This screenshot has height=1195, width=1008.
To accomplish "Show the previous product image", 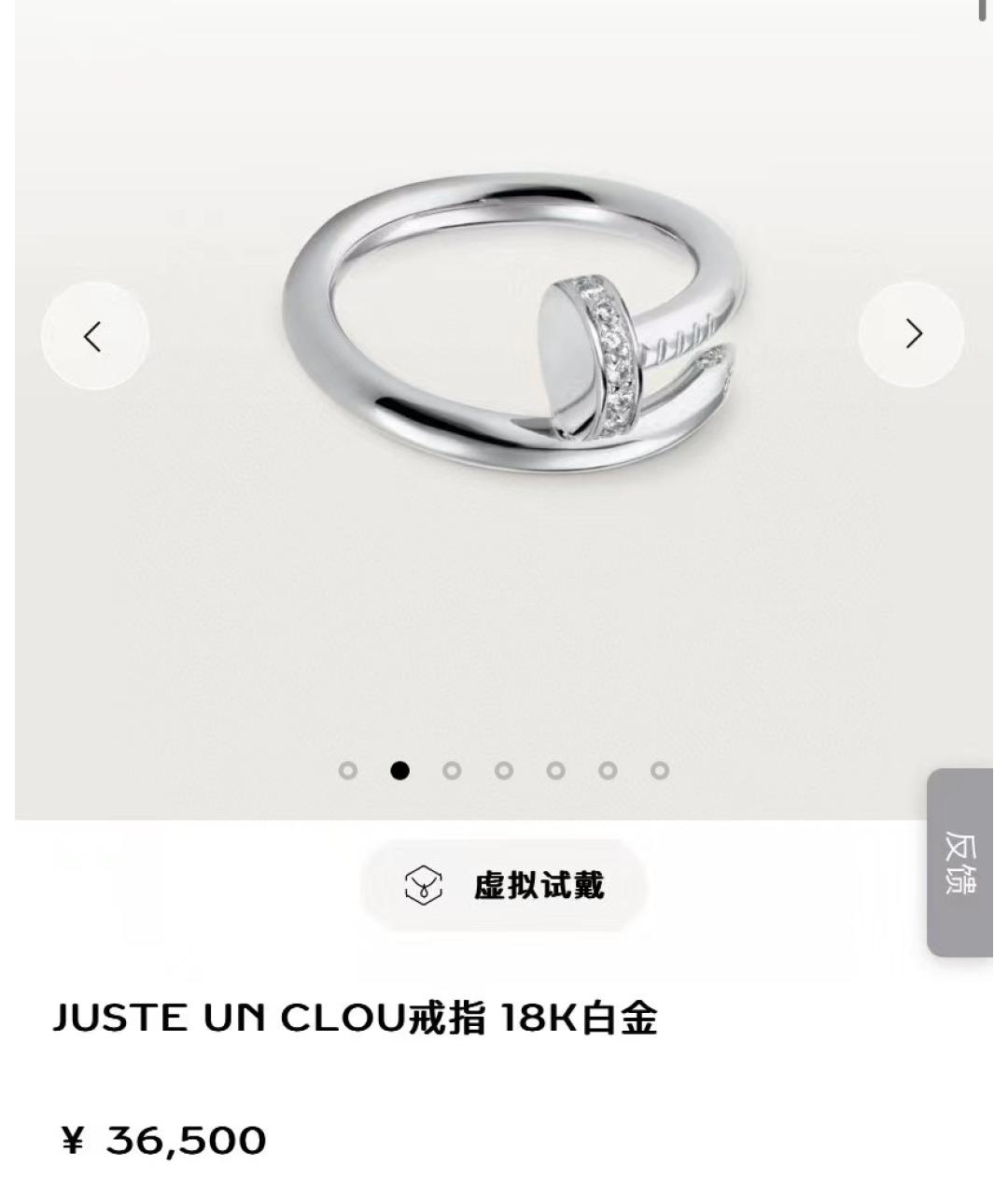I will [x=94, y=336].
